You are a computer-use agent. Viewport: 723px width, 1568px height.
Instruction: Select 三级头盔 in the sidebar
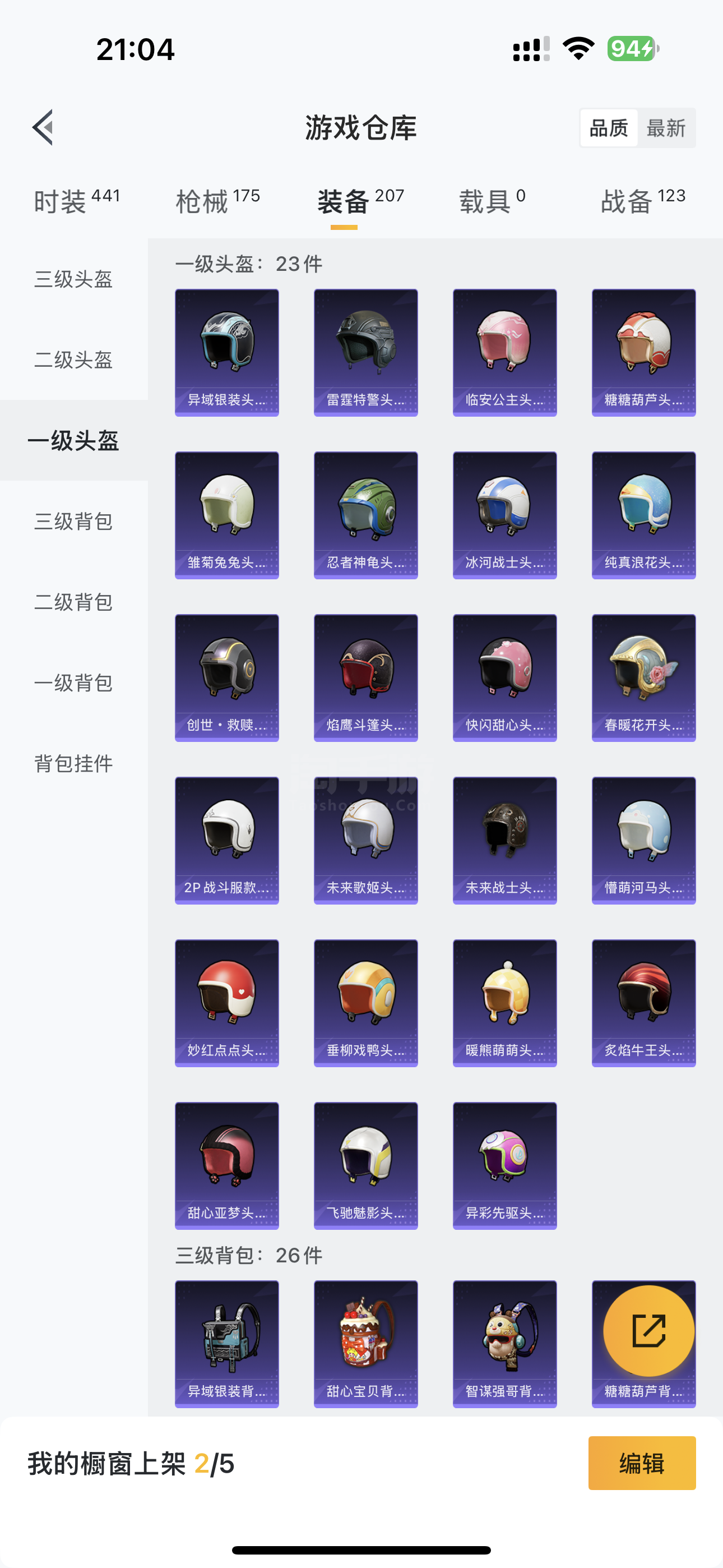(x=73, y=279)
